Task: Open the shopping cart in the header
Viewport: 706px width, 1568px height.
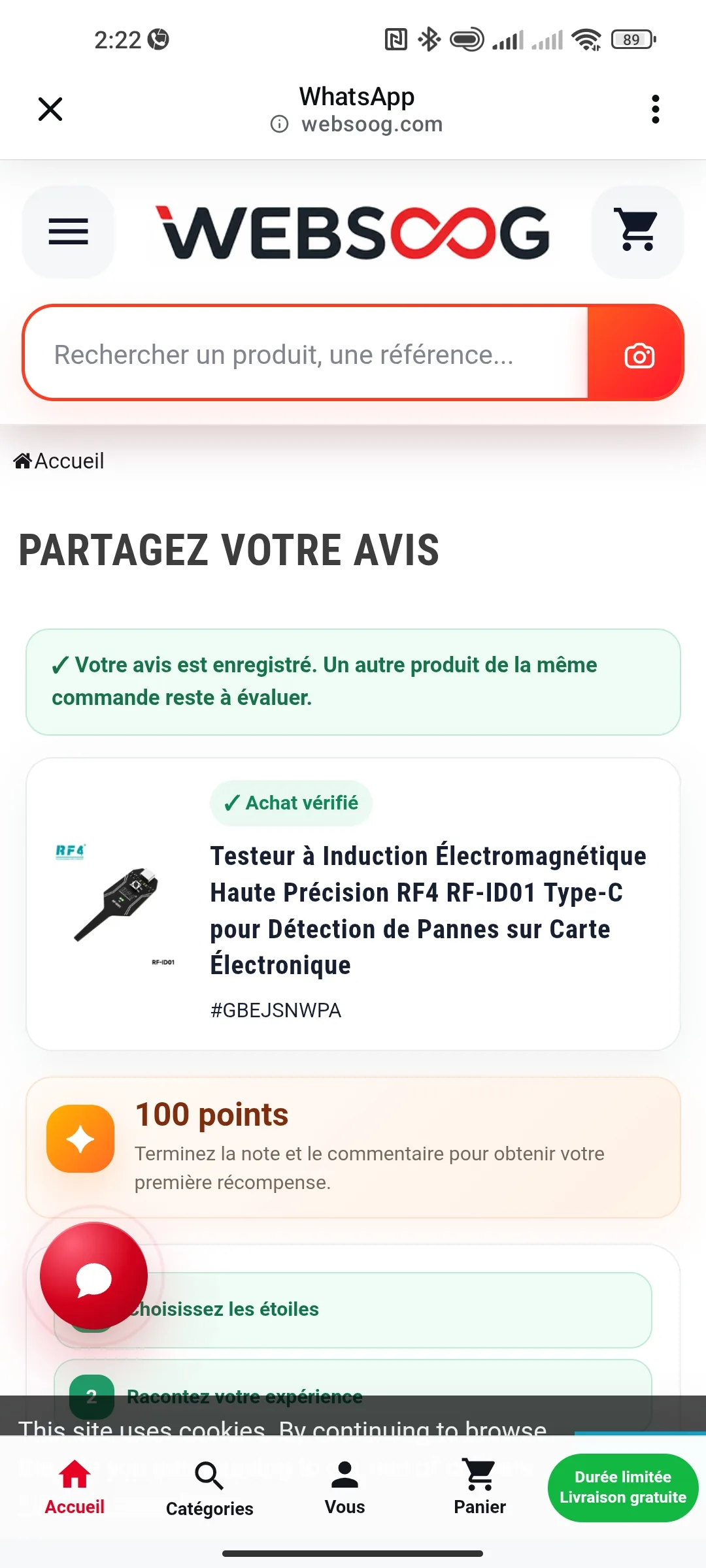Action: (x=637, y=232)
